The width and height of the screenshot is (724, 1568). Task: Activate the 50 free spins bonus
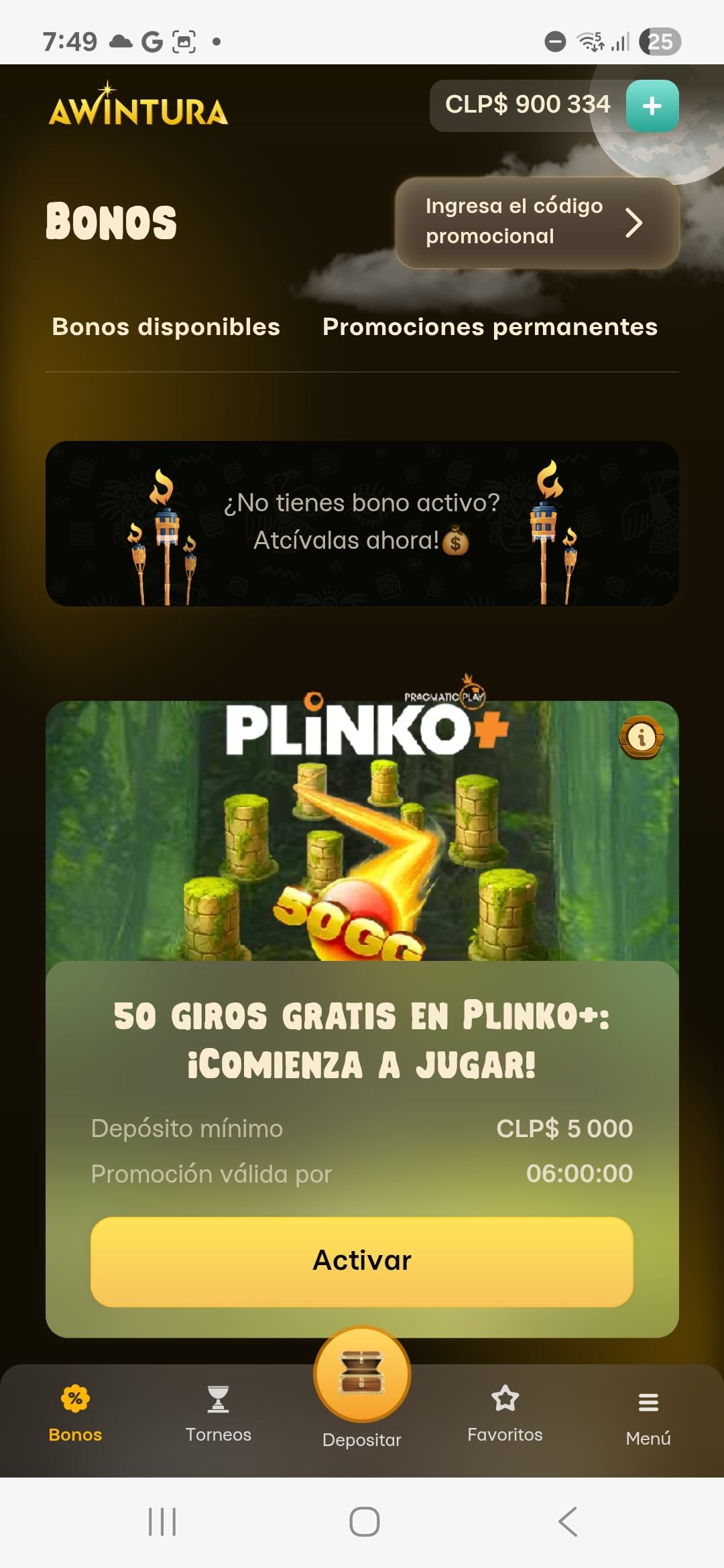361,1261
